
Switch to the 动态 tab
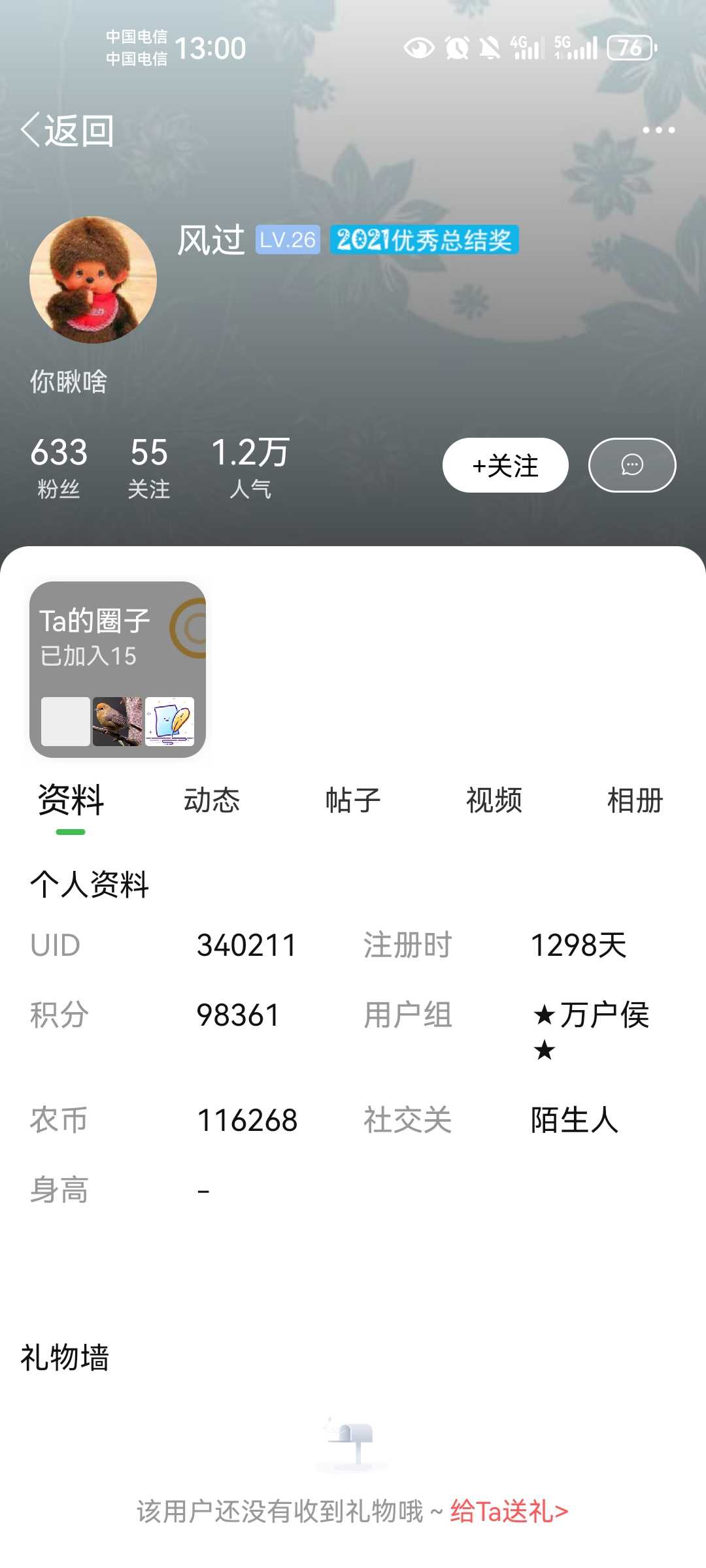tap(212, 800)
